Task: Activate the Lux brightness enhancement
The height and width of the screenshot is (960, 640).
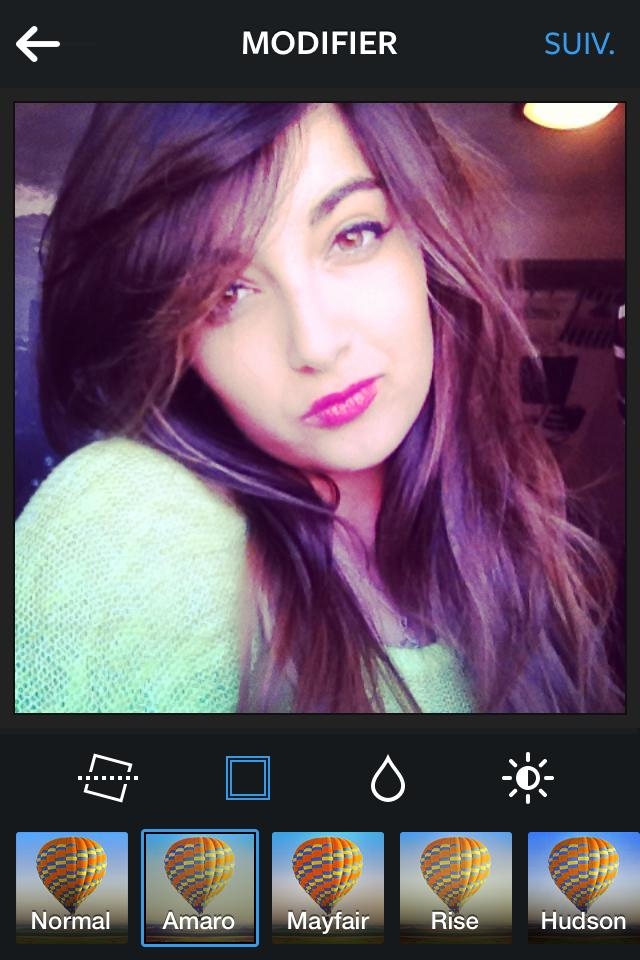Action: [x=527, y=778]
